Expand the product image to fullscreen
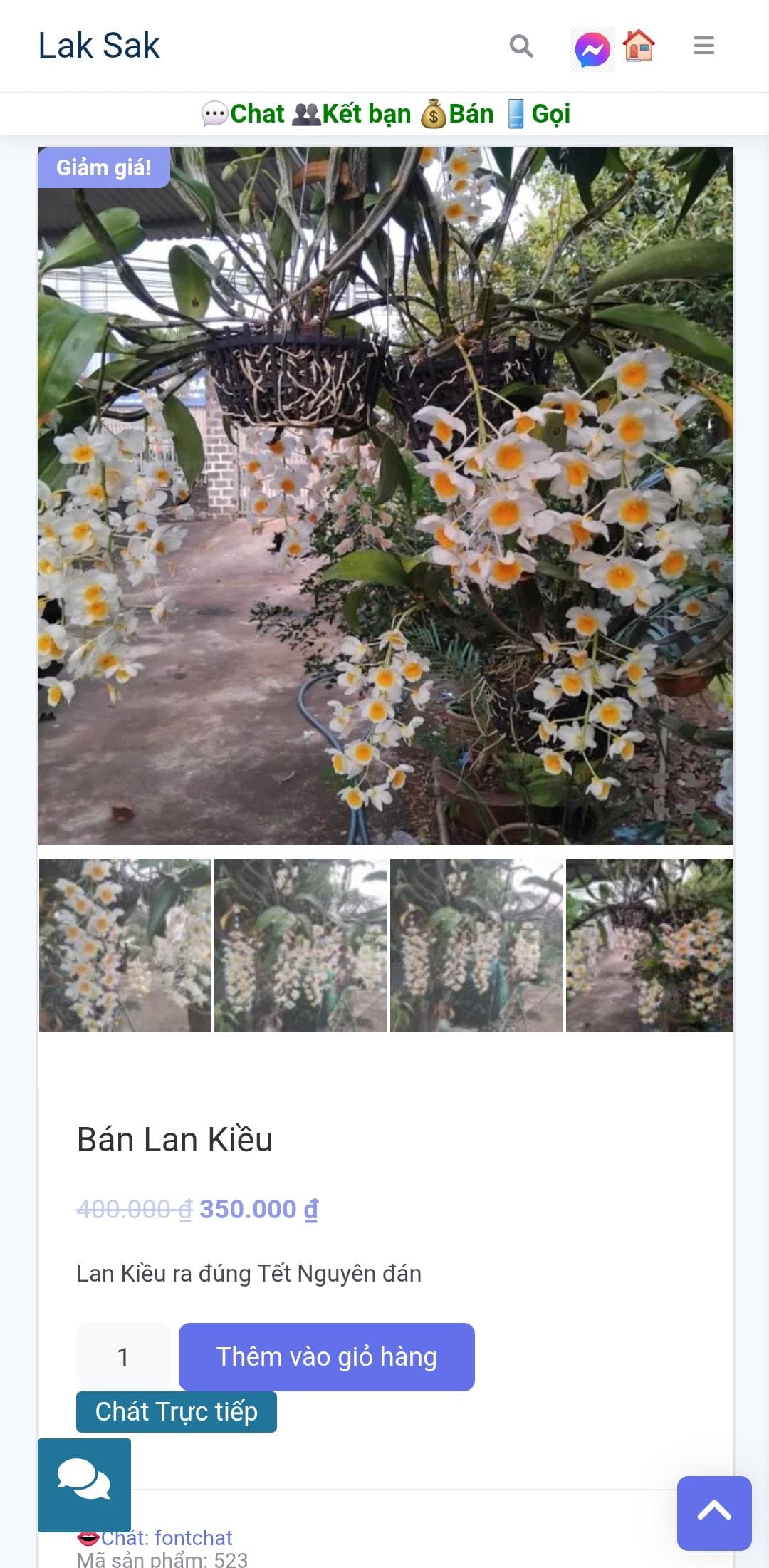 pyautogui.click(x=674, y=793)
